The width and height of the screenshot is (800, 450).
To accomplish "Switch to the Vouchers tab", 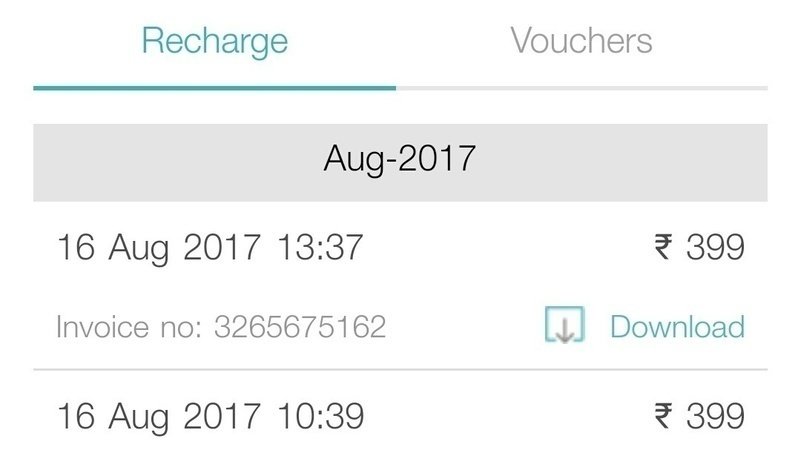I will [581, 42].
